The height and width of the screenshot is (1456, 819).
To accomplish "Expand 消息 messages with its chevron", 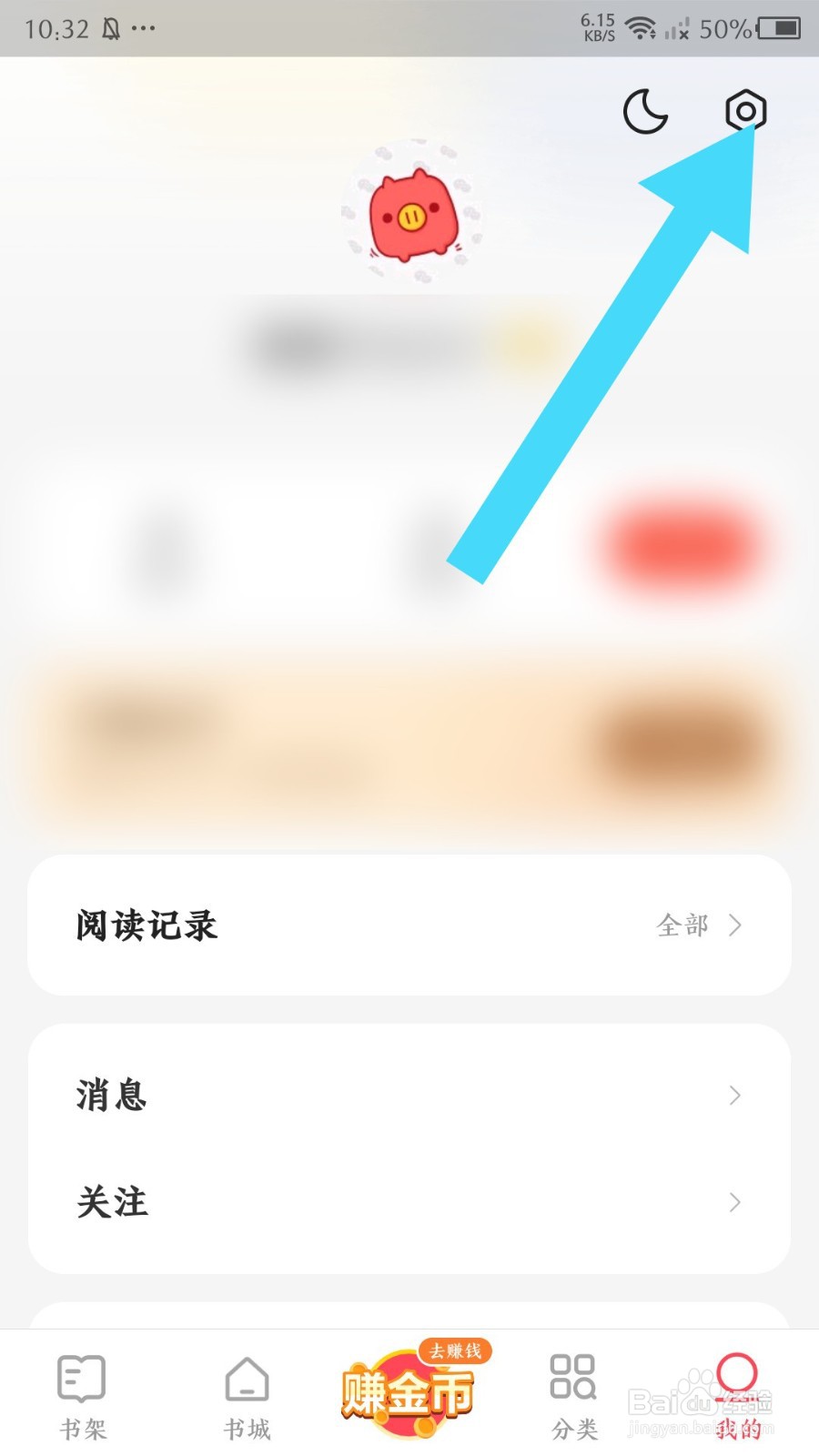I will (735, 1096).
